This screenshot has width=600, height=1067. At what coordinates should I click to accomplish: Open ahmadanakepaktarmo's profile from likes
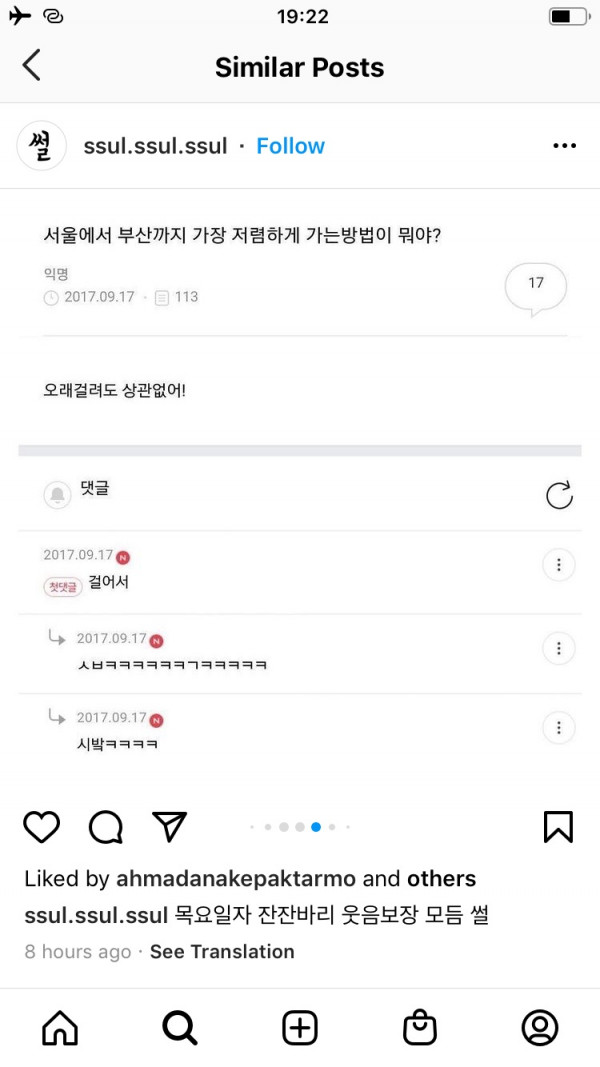click(236, 879)
